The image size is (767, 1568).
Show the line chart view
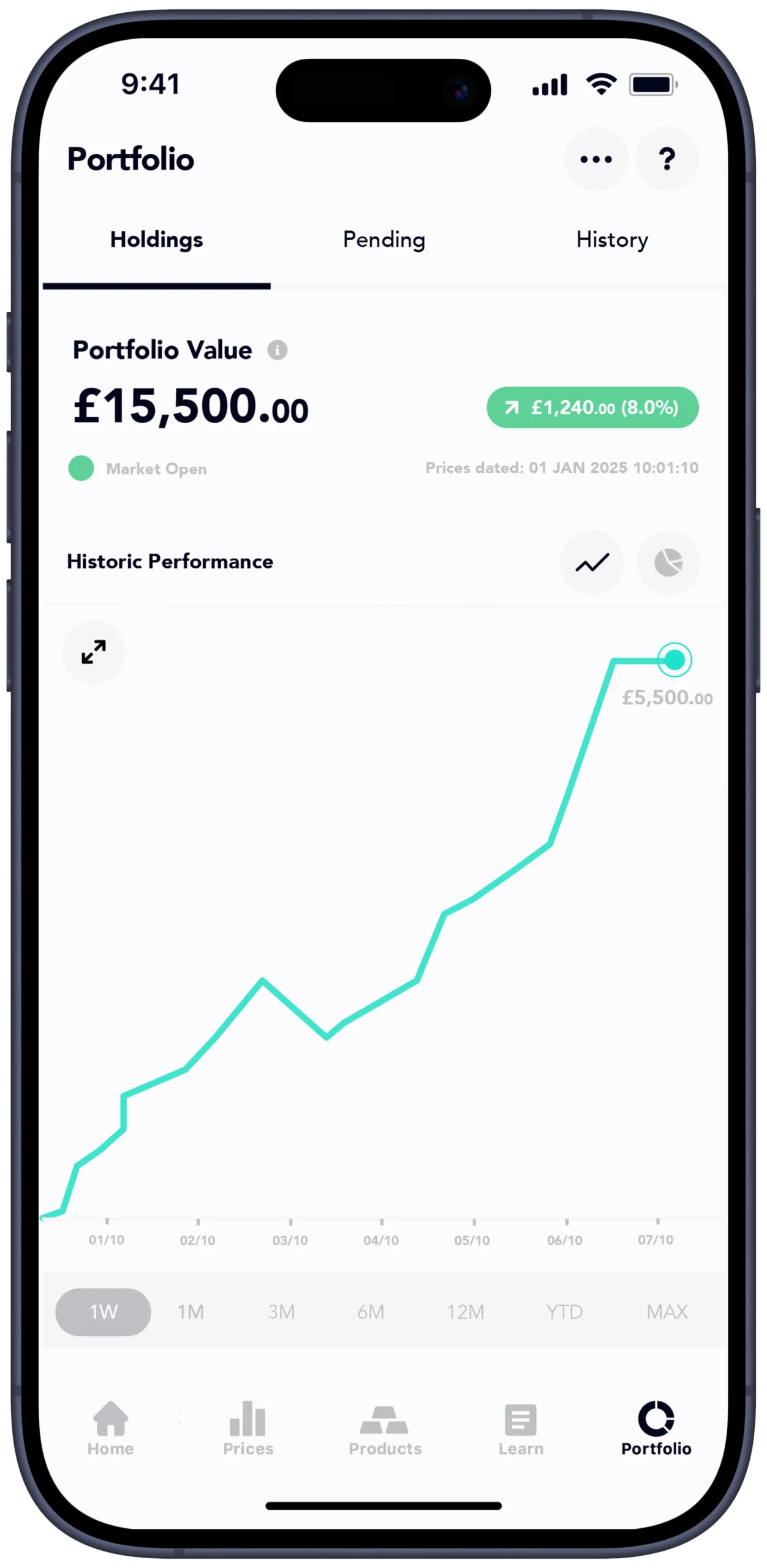(x=592, y=562)
